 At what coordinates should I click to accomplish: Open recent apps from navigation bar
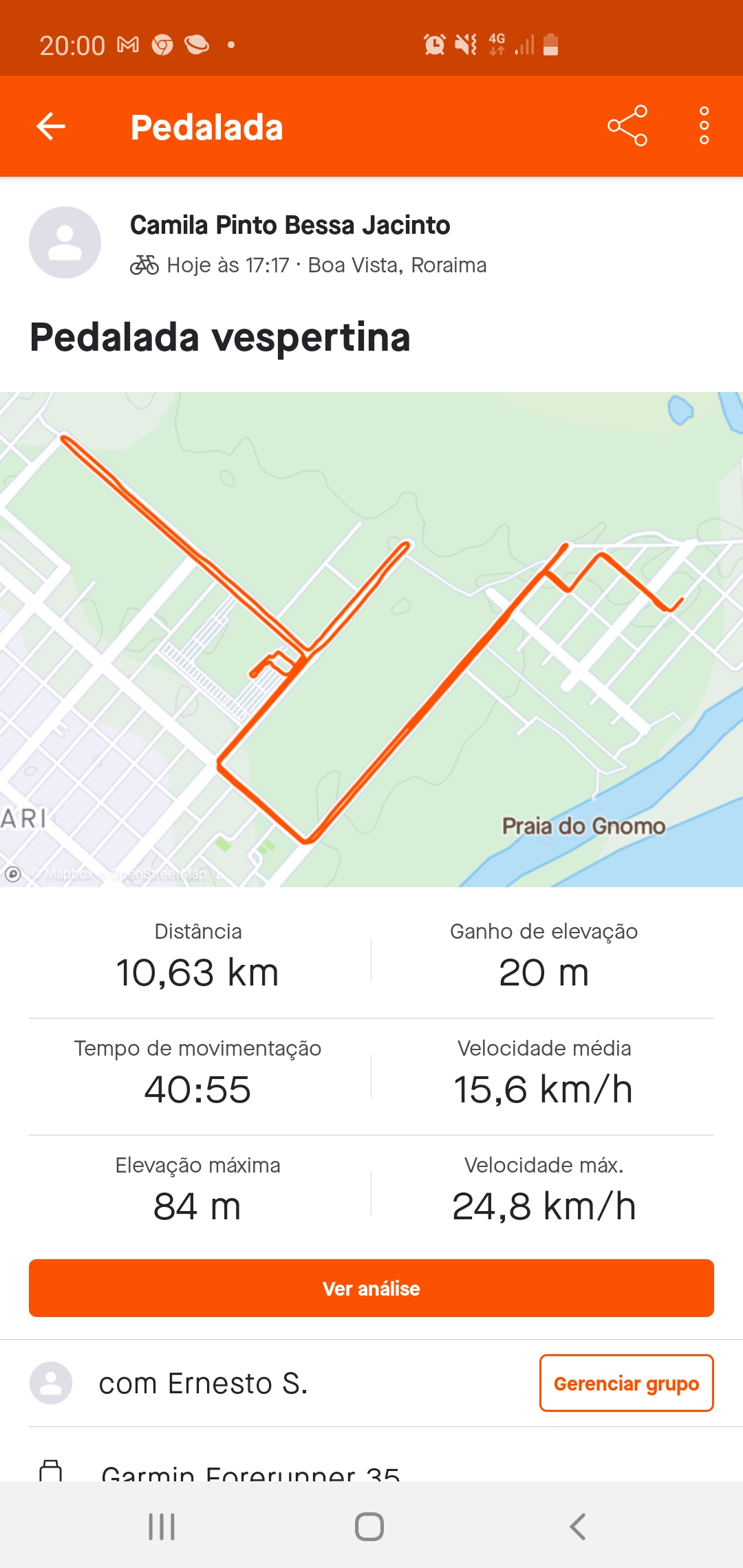[162, 1527]
